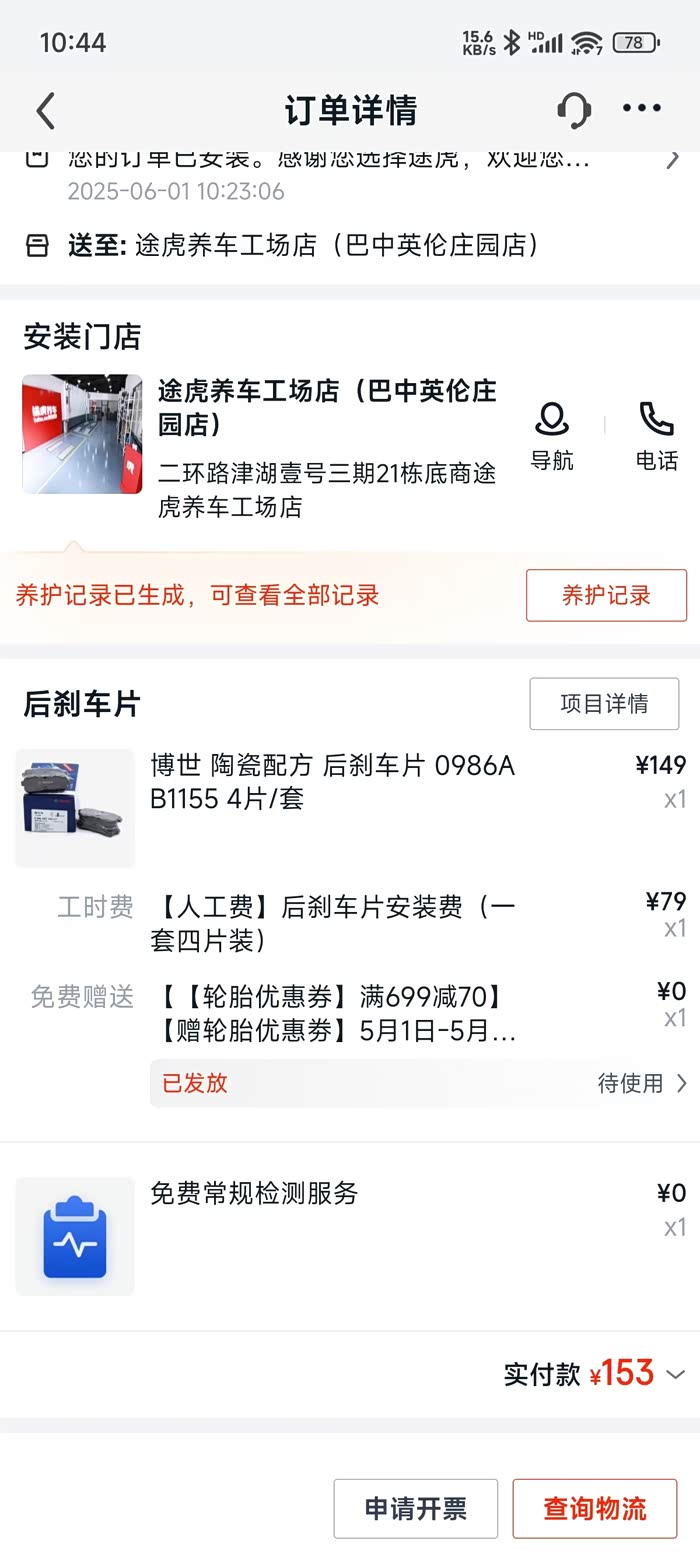Tap 申请开票 to request invoice
Screen dimensions: 700x1557
415,1508
